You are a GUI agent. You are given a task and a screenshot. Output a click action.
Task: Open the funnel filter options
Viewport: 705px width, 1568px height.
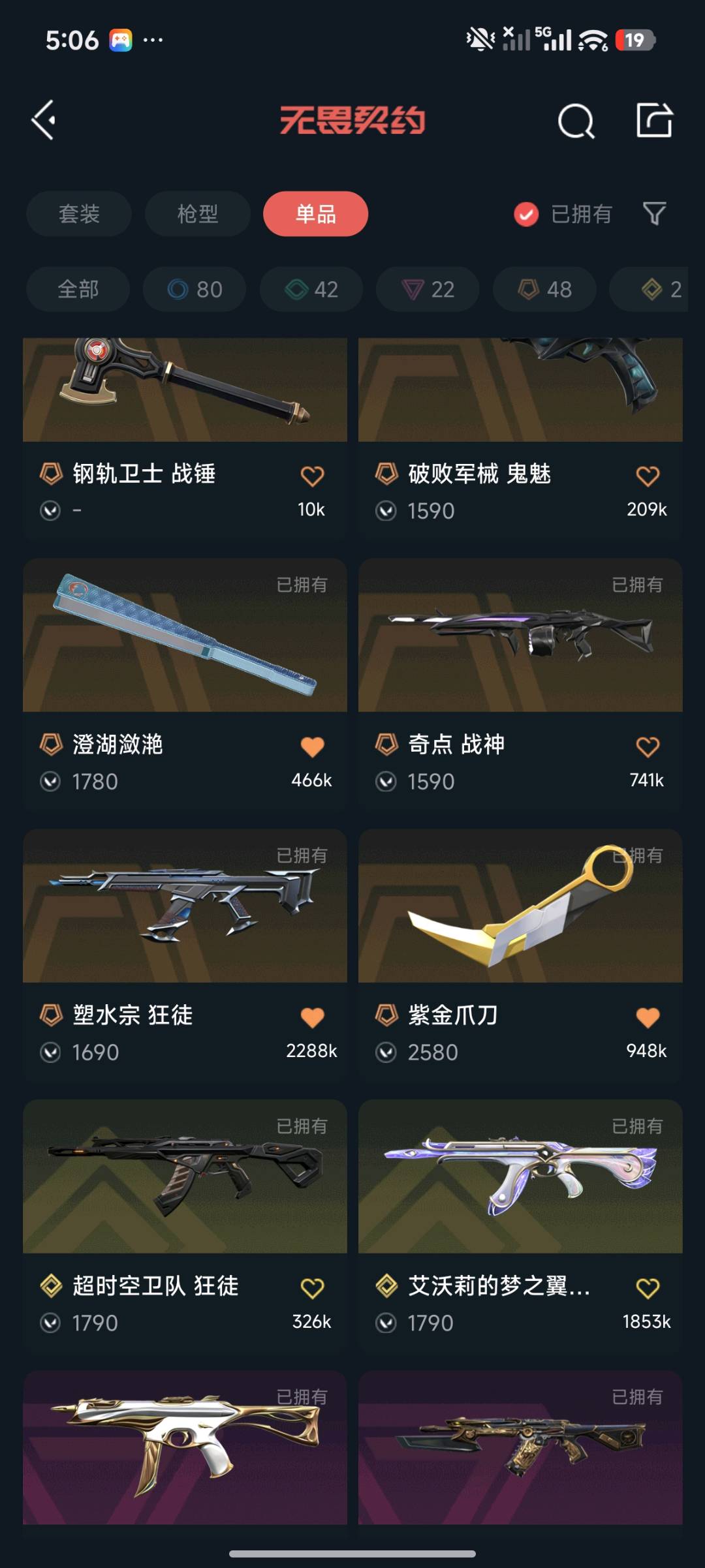[x=654, y=213]
